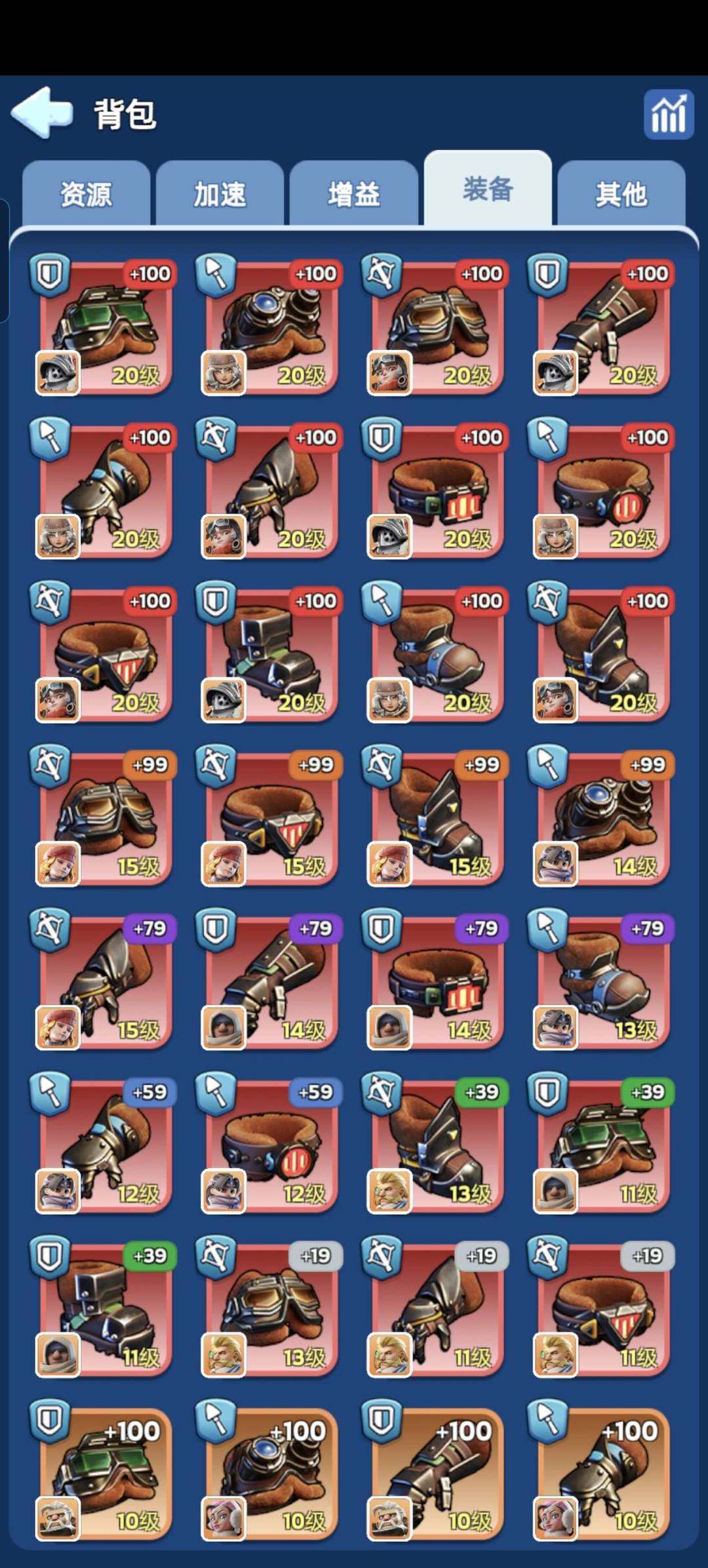
Task: Switch to the 资源 tab
Action: click(x=86, y=195)
